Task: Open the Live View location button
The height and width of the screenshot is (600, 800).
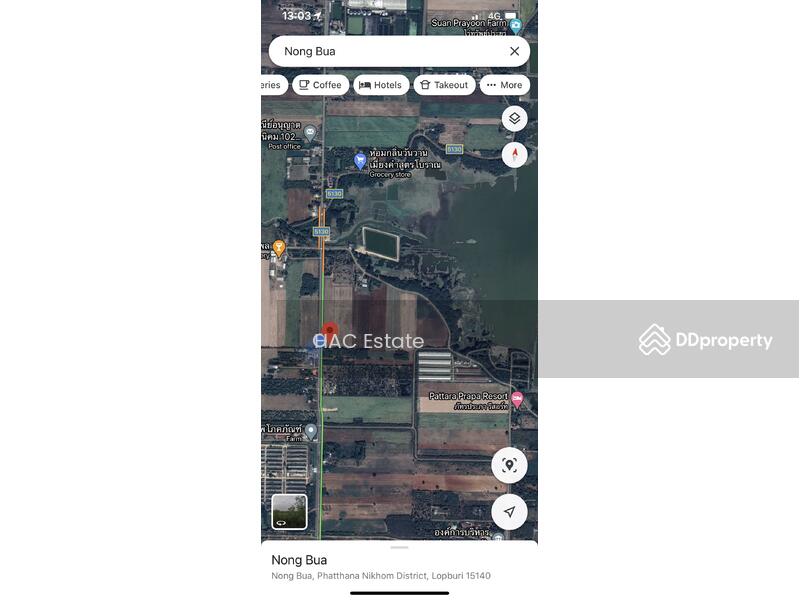Action: [509, 465]
